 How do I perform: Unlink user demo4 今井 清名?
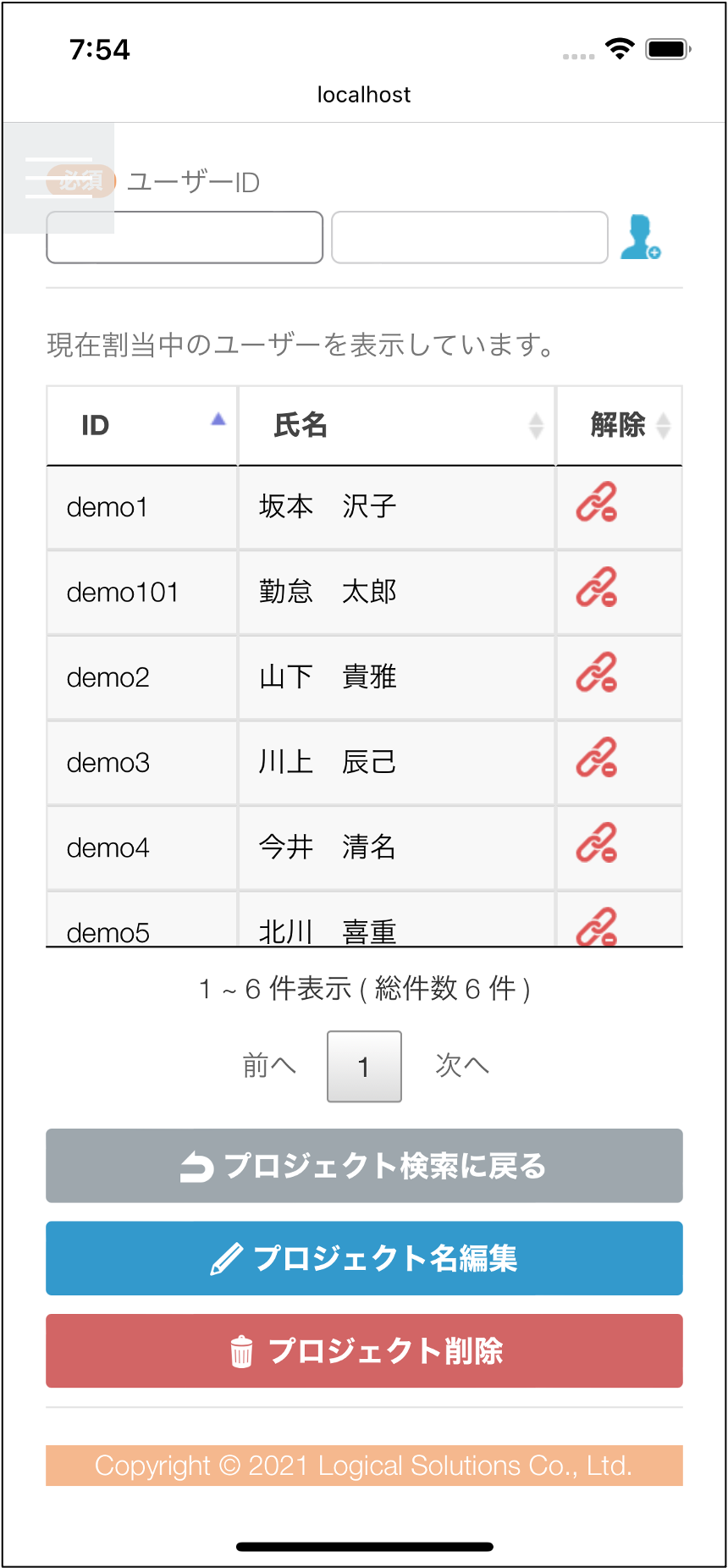click(597, 843)
